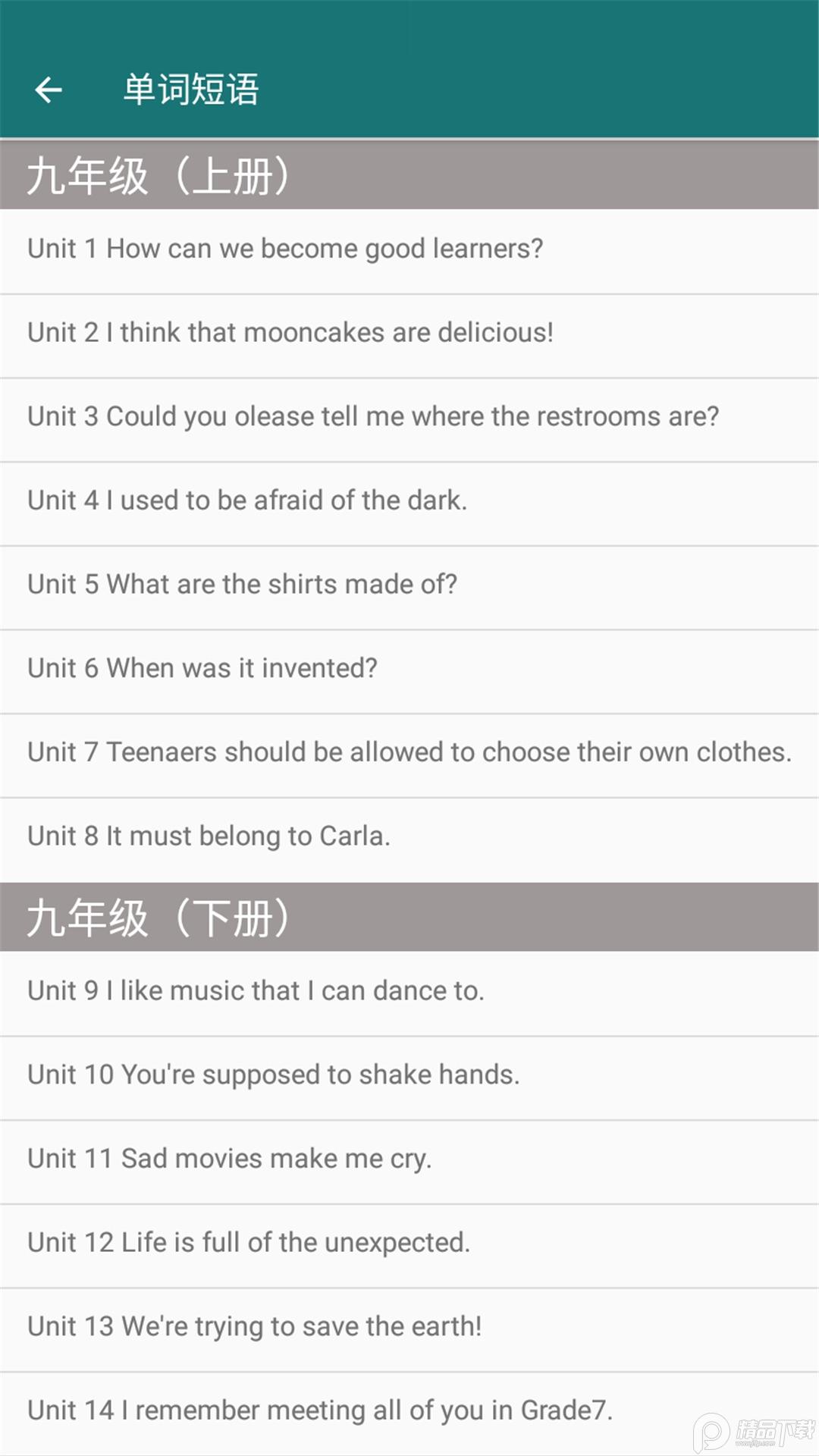View Unit 14 I remember meeting all of you

[320, 1410]
